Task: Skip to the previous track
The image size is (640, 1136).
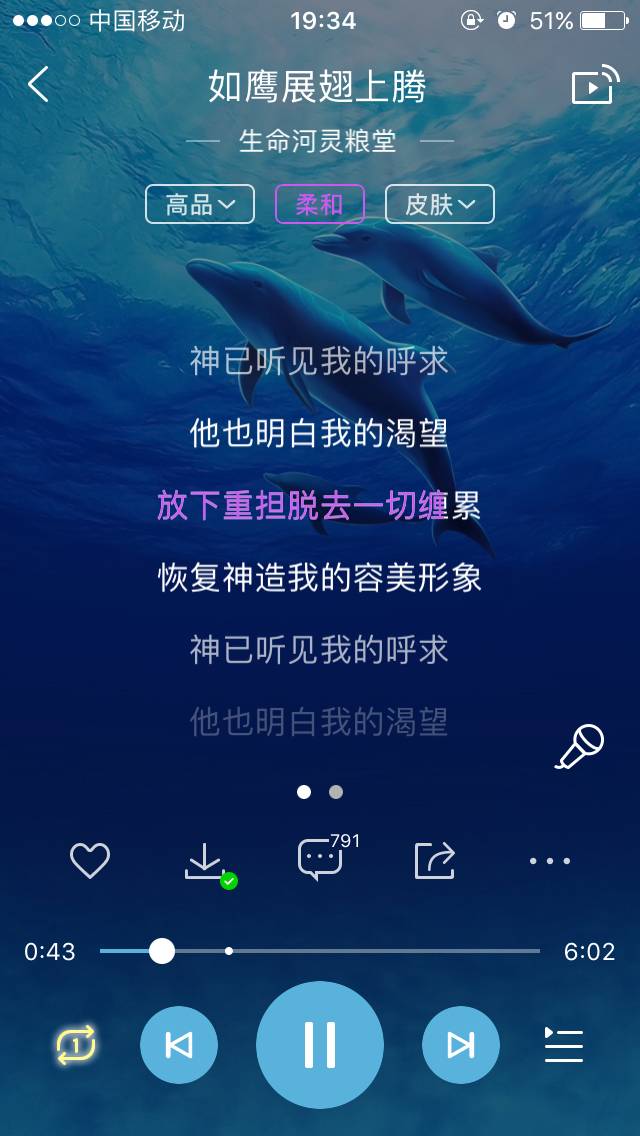Action: (x=178, y=1045)
